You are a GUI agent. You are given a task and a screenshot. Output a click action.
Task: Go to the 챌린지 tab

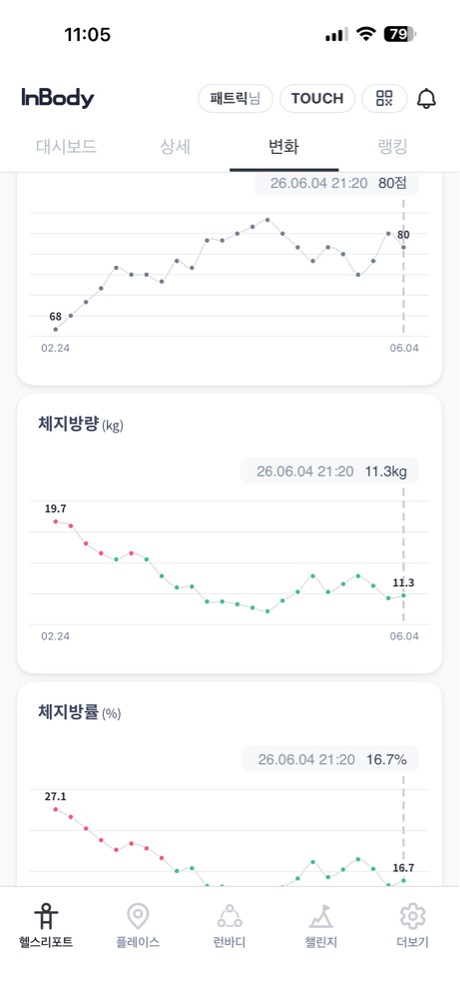pos(321,926)
